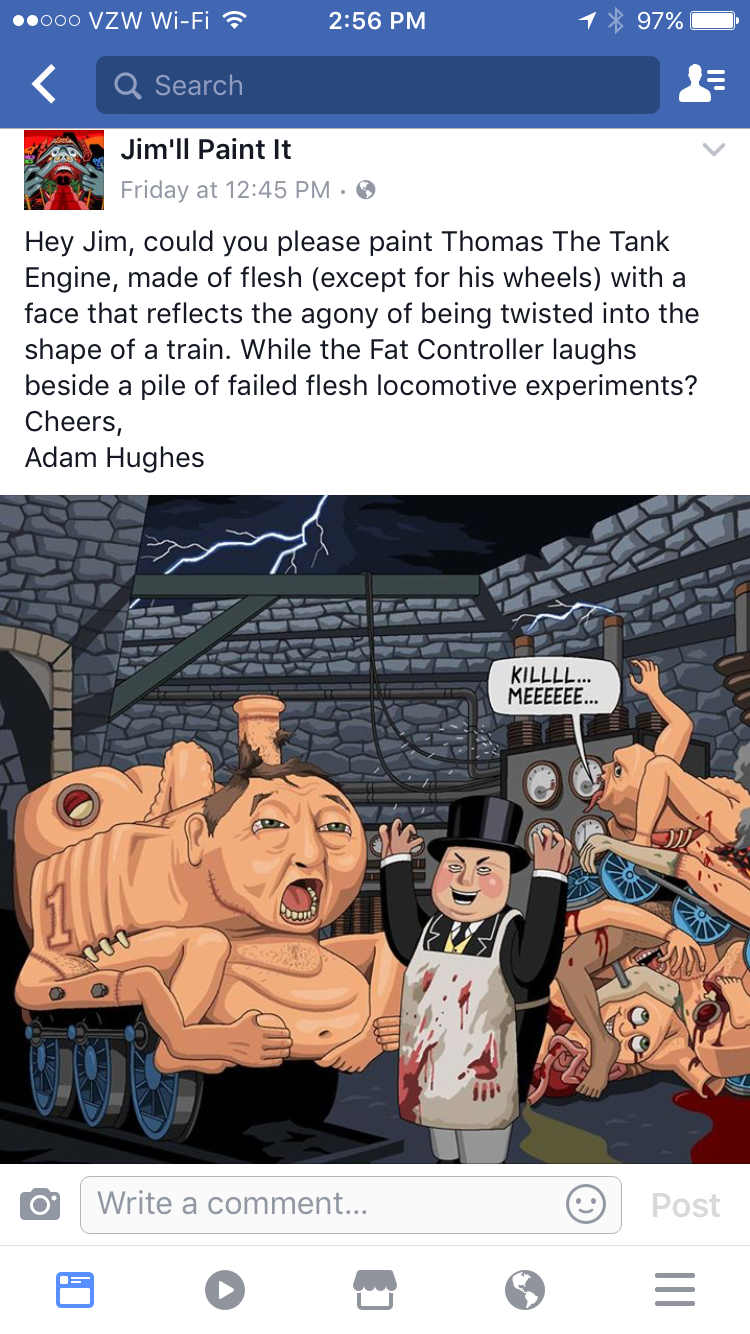Screen dimensions: 750x1334
Task: Open the emoji sticker picker
Action: [x=586, y=1204]
